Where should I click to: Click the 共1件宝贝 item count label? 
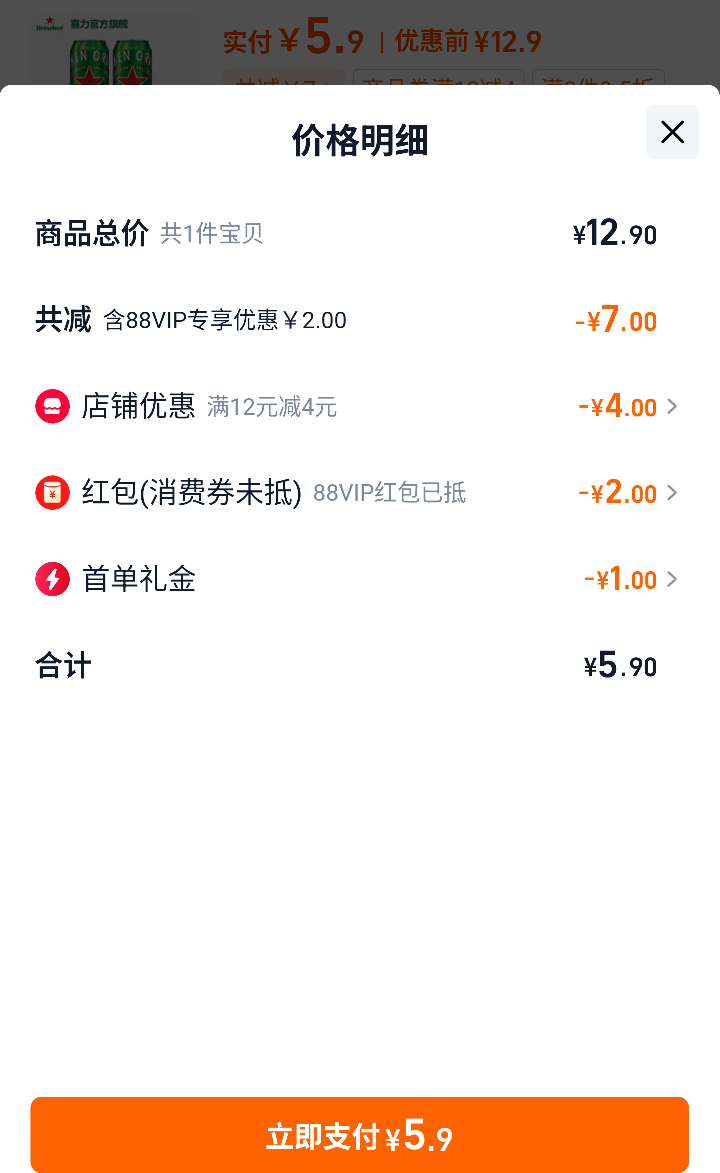(212, 234)
